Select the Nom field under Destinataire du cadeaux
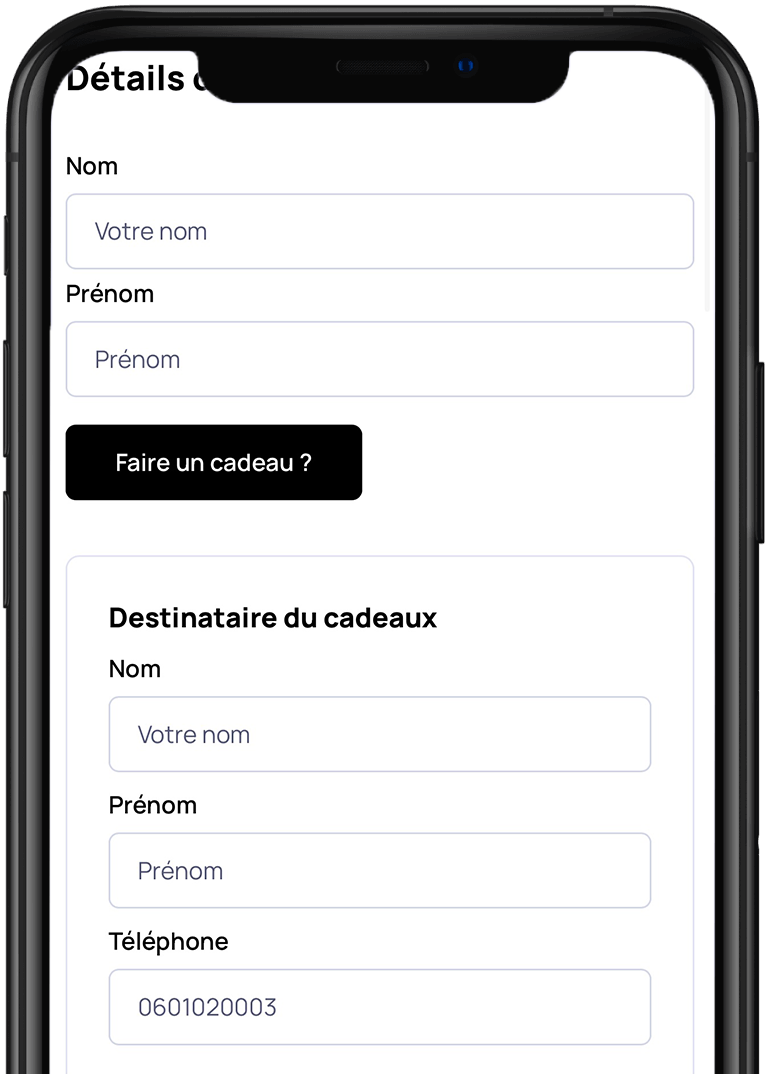Screen dimensions: 768x1074 (x=379, y=734)
